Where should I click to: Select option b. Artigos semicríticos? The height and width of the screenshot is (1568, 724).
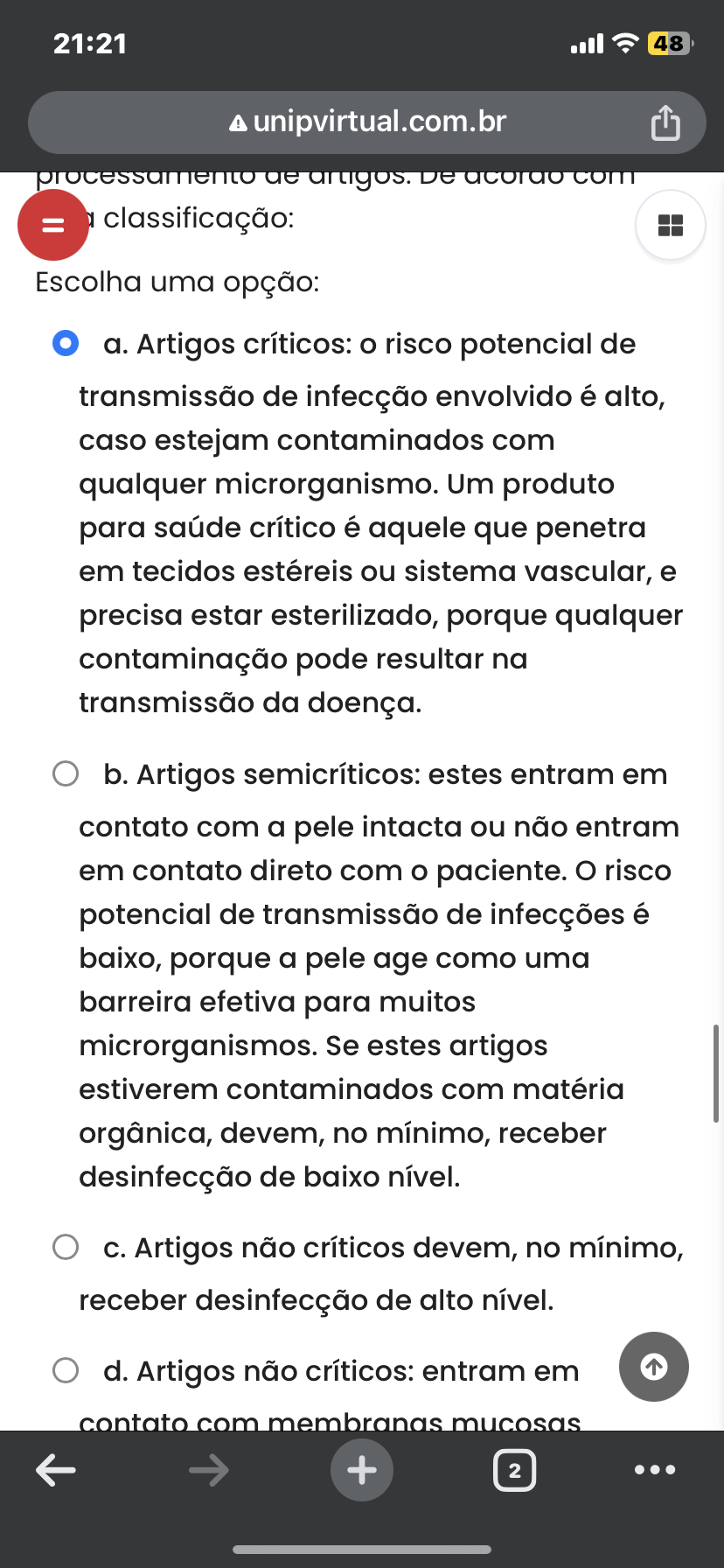coord(66,773)
